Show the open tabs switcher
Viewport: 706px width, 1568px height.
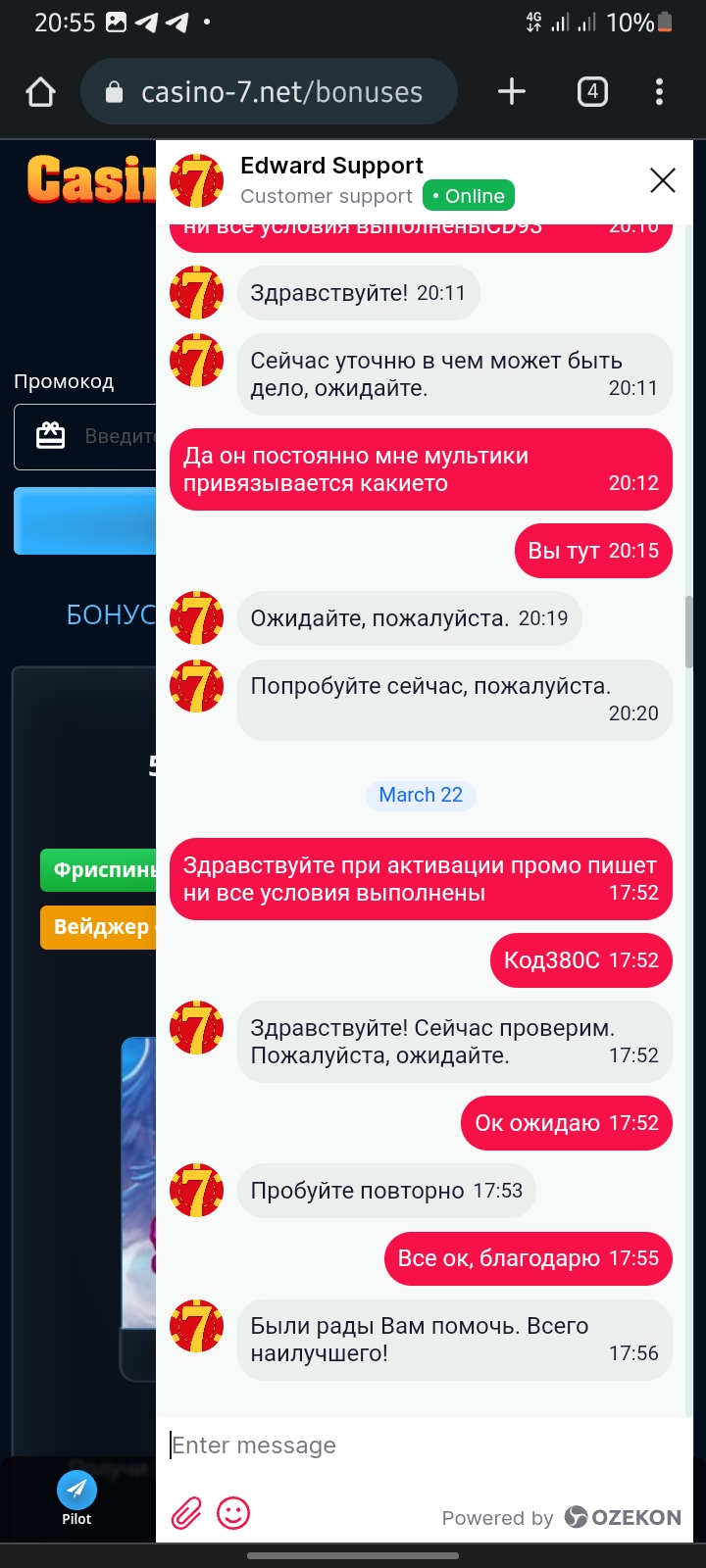[592, 92]
